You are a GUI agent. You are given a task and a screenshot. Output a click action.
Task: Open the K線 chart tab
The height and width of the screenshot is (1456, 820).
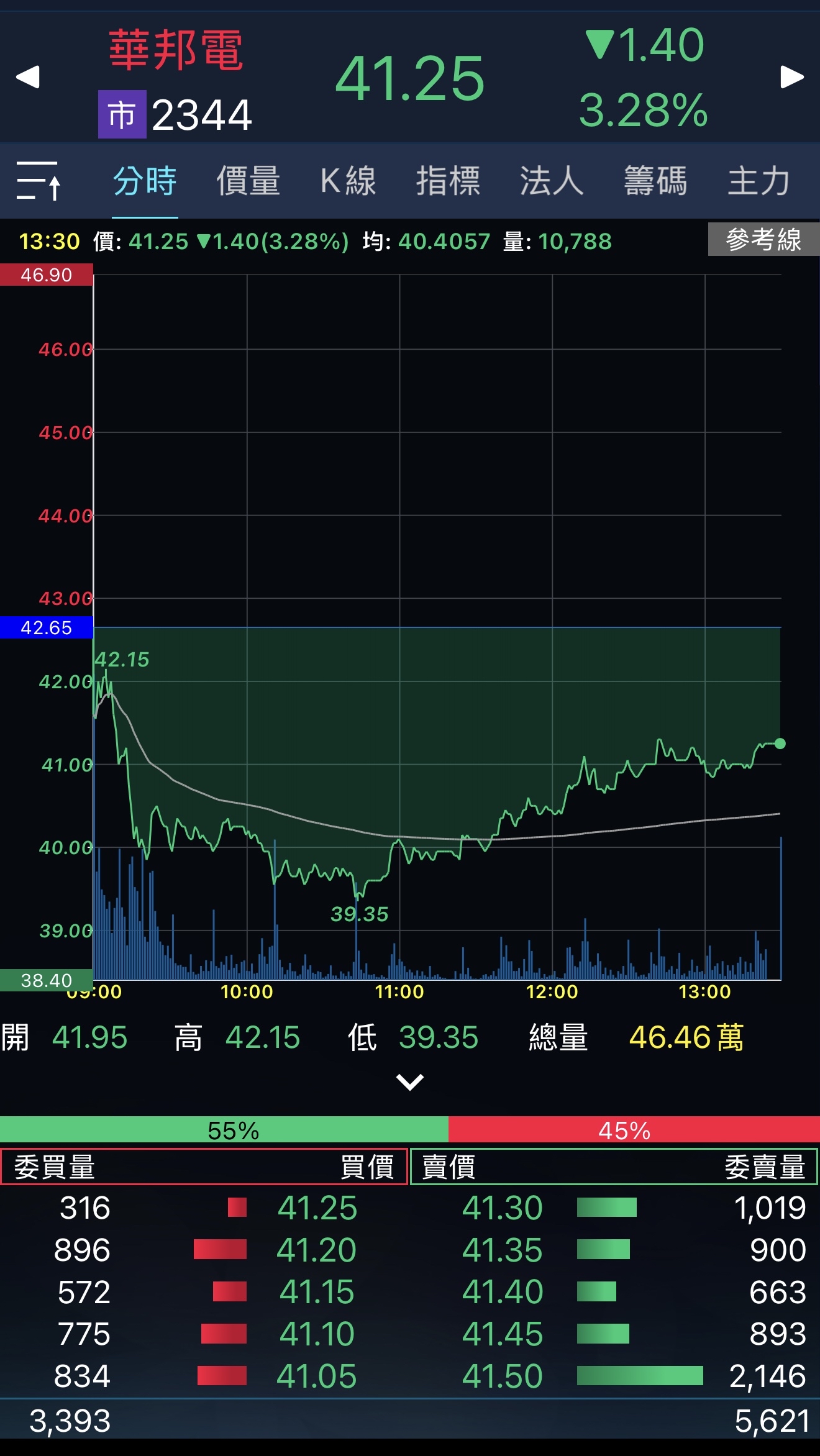(x=348, y=181)
